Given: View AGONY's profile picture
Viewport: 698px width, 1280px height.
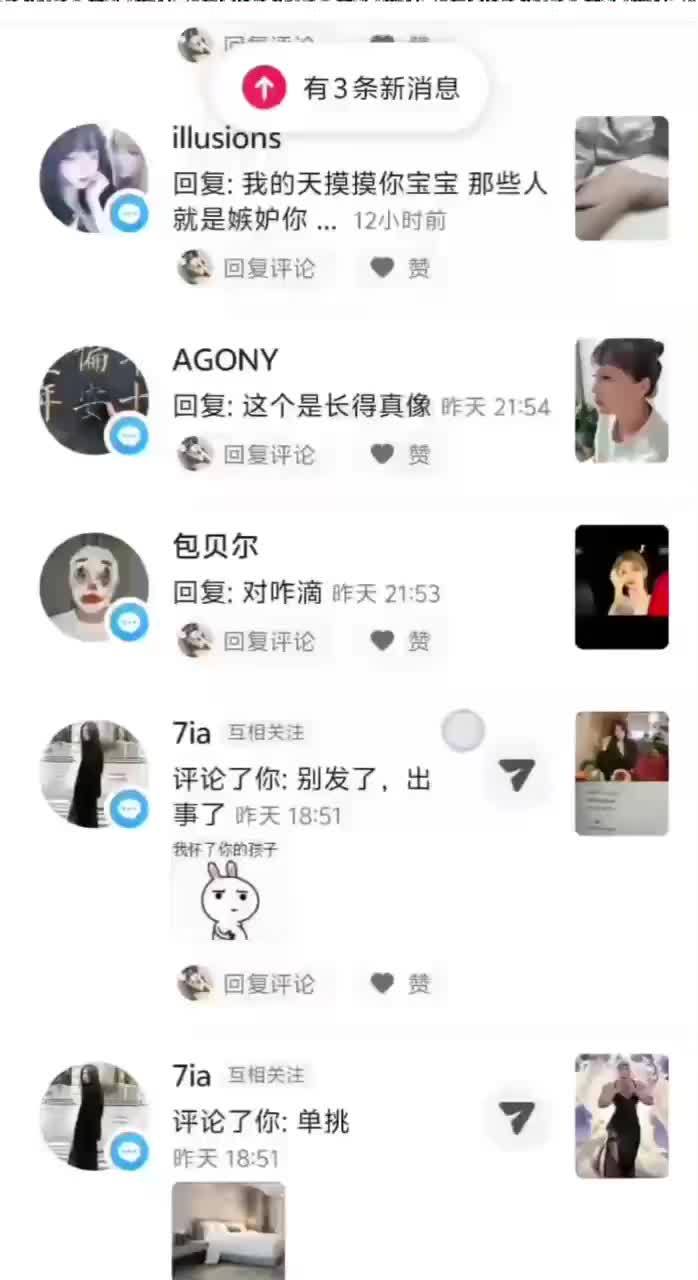Looking at the screenshot, I should 93,400.
